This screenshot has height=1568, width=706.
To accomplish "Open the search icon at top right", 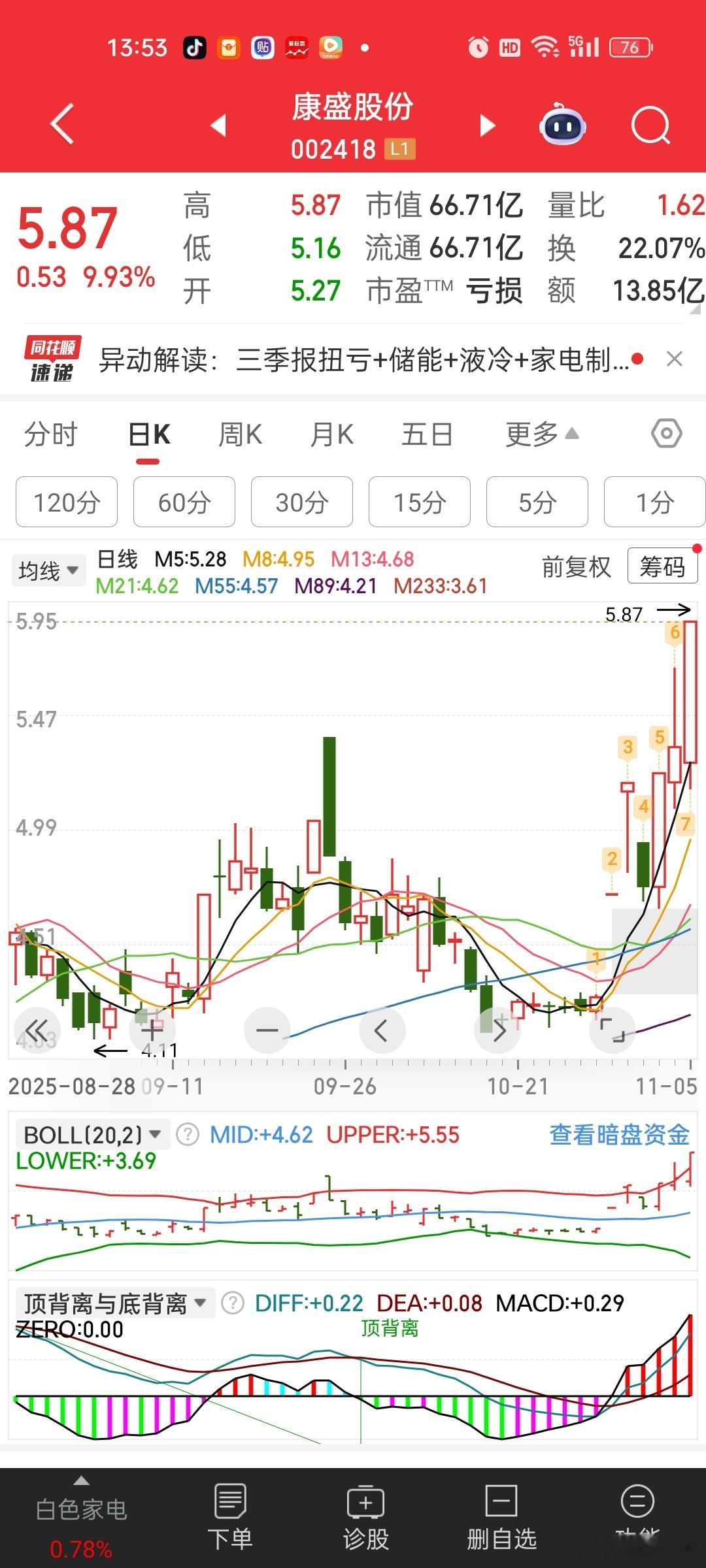I will coord(650,125).
